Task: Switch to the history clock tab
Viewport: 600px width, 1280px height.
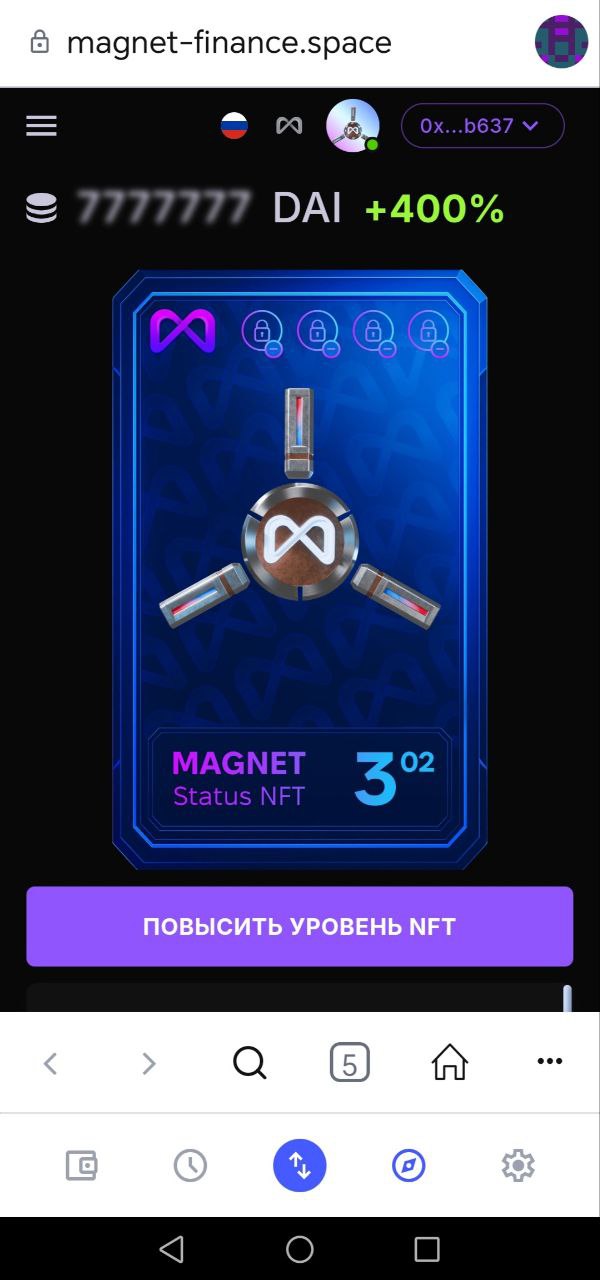Action: click(x=190, y=1165)
